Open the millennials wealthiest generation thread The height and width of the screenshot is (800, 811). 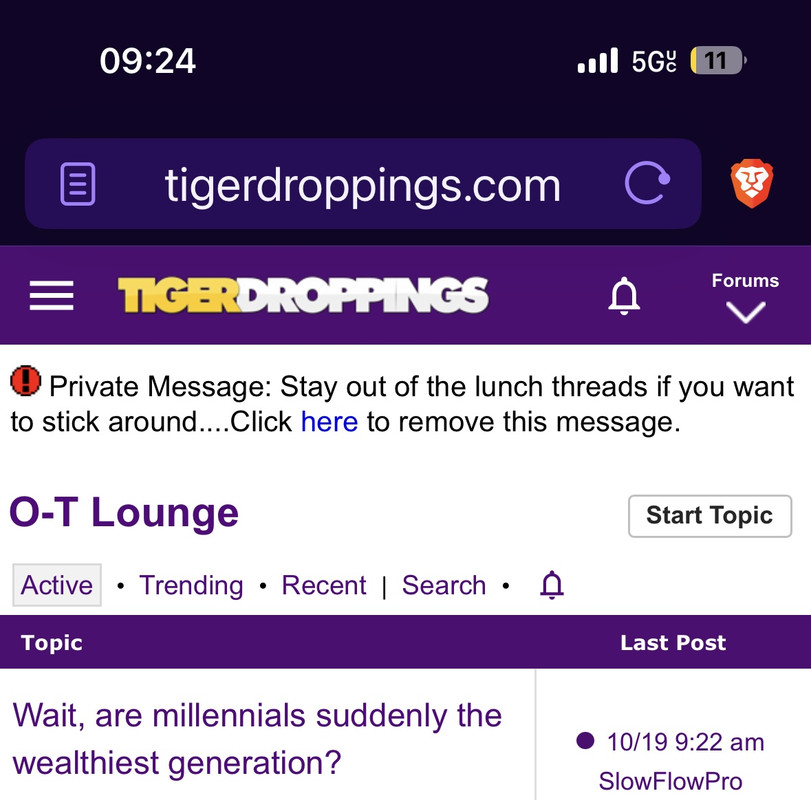click(x=257, y=739)
